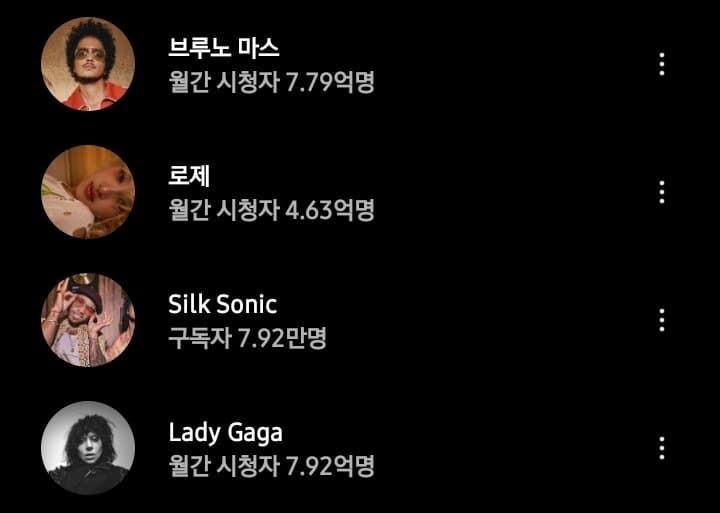
Task: Open more options for Lady Gaga
Action: [x=661, y=448]
